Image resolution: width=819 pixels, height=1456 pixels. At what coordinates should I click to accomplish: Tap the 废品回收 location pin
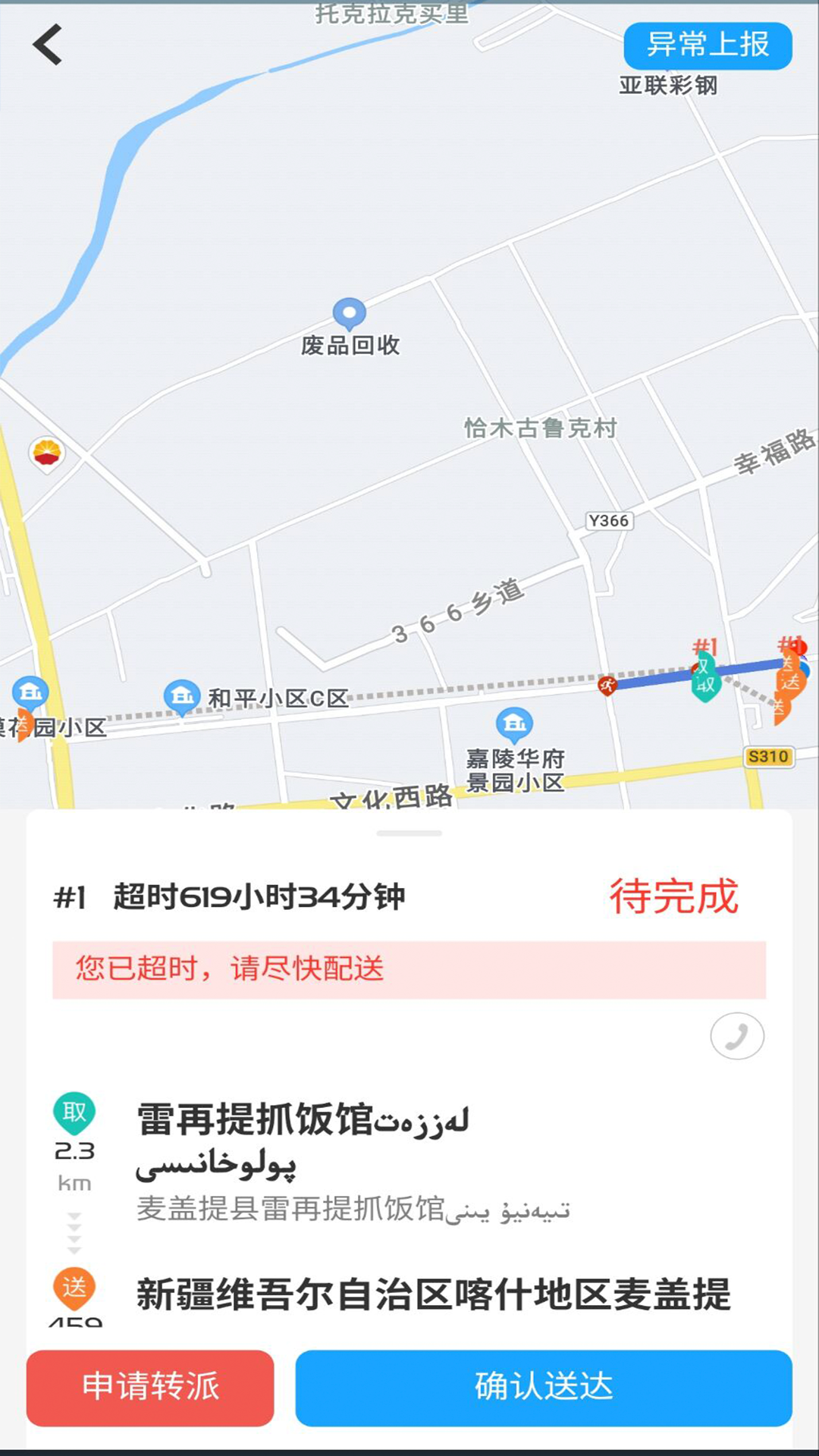click(x=348, y=312)
